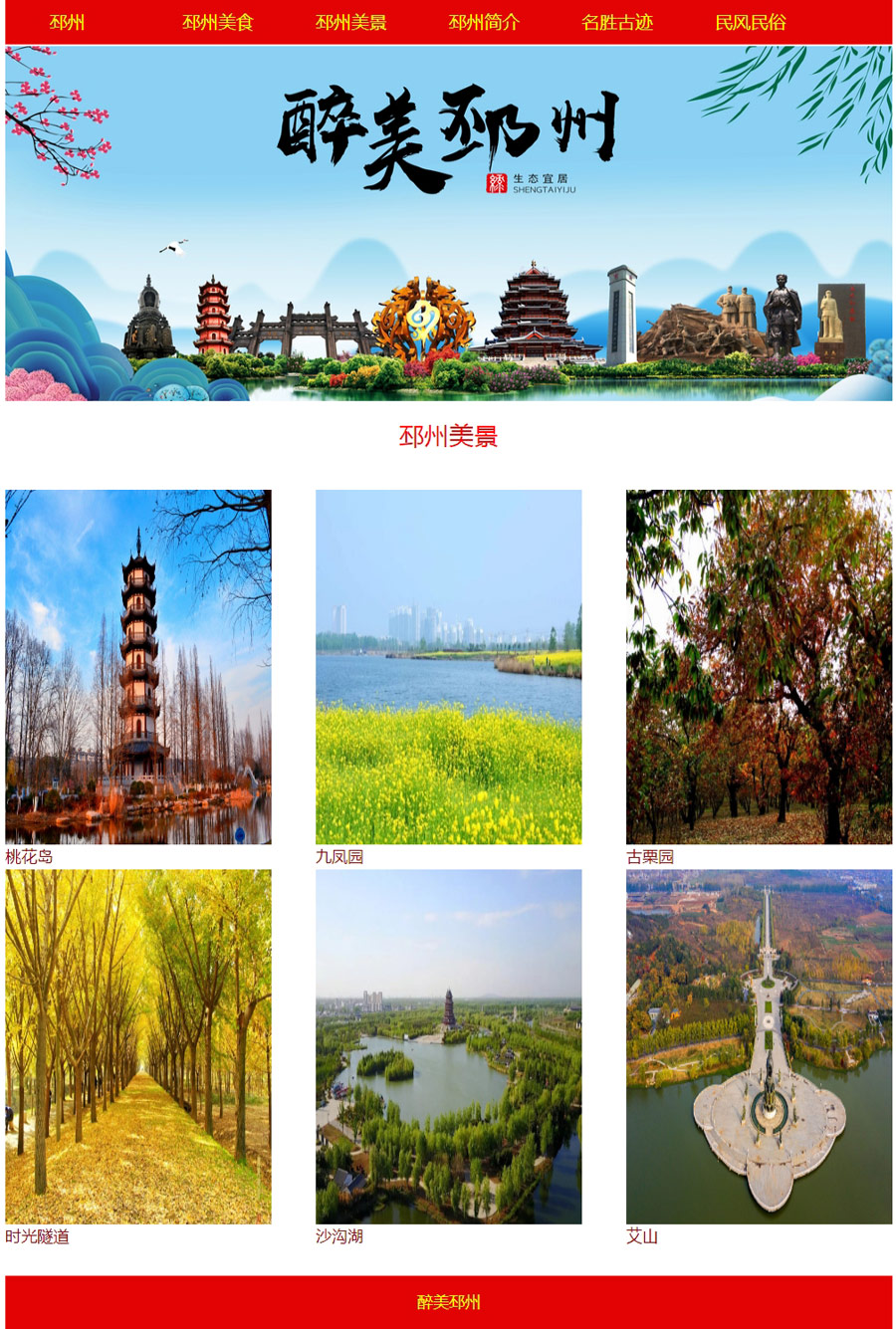Screen dimensions: 896x1329
Task: Select 邳州简介 from top menu
Action: point(484,22)
